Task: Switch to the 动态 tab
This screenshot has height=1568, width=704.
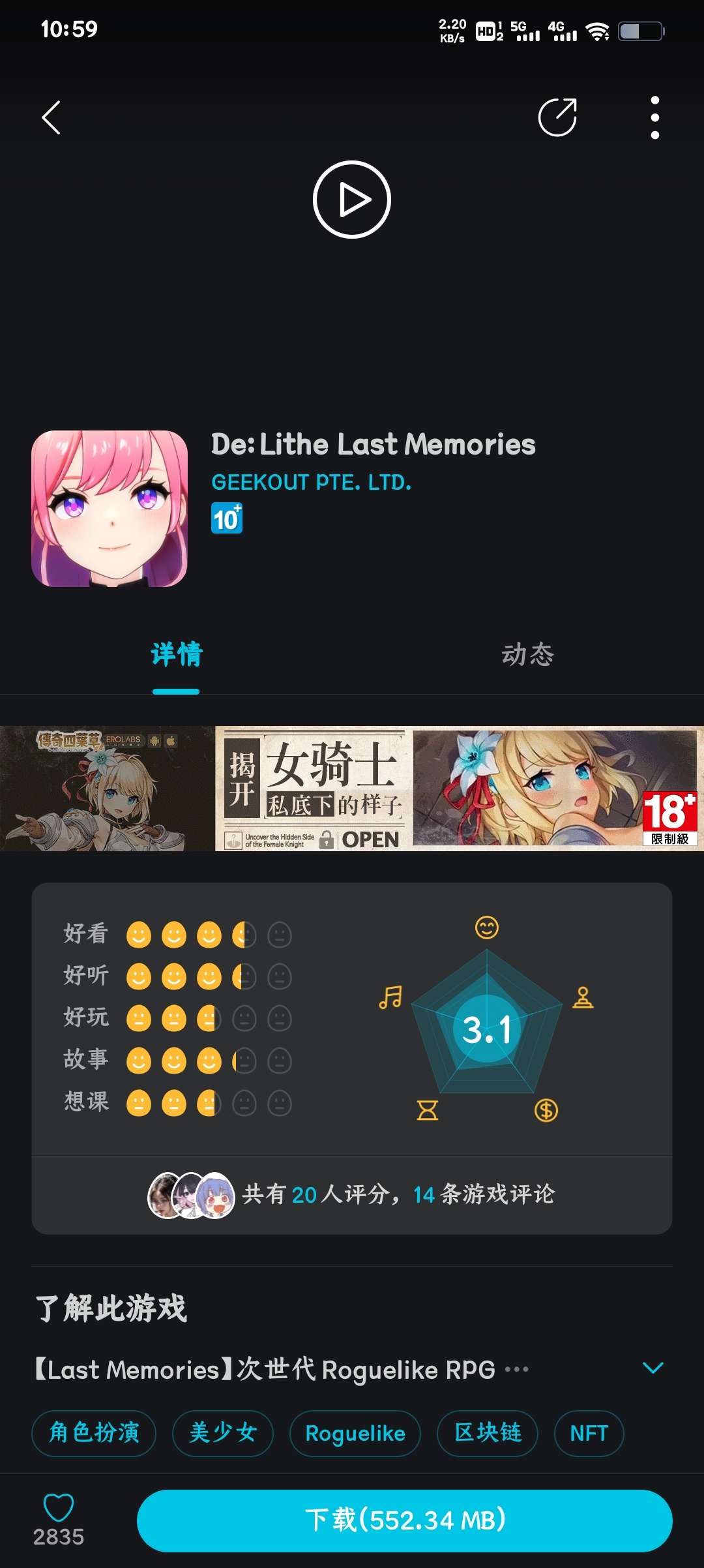Action: tap(527, 654)
